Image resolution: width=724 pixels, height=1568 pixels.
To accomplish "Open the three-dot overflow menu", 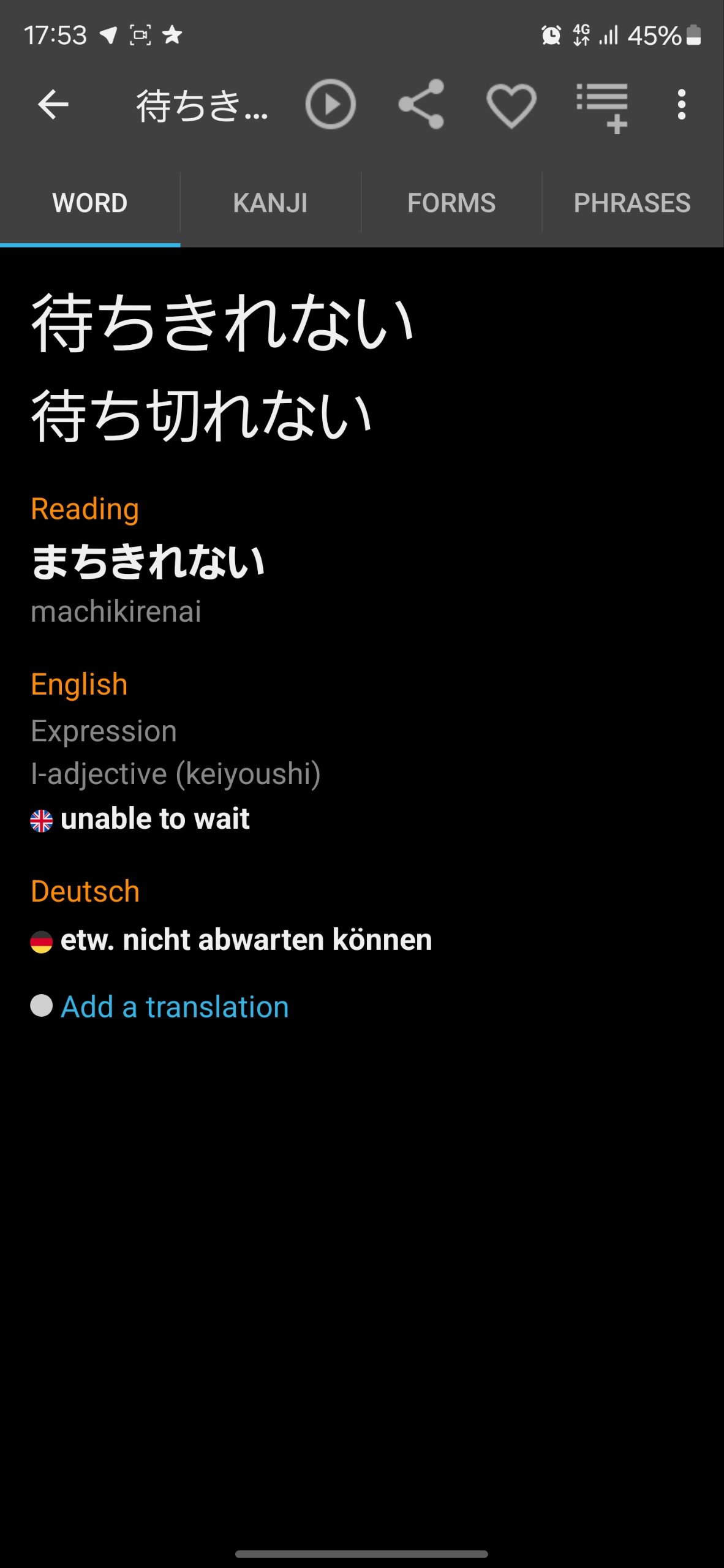I will pyautogui.click(x=681, y=105).
